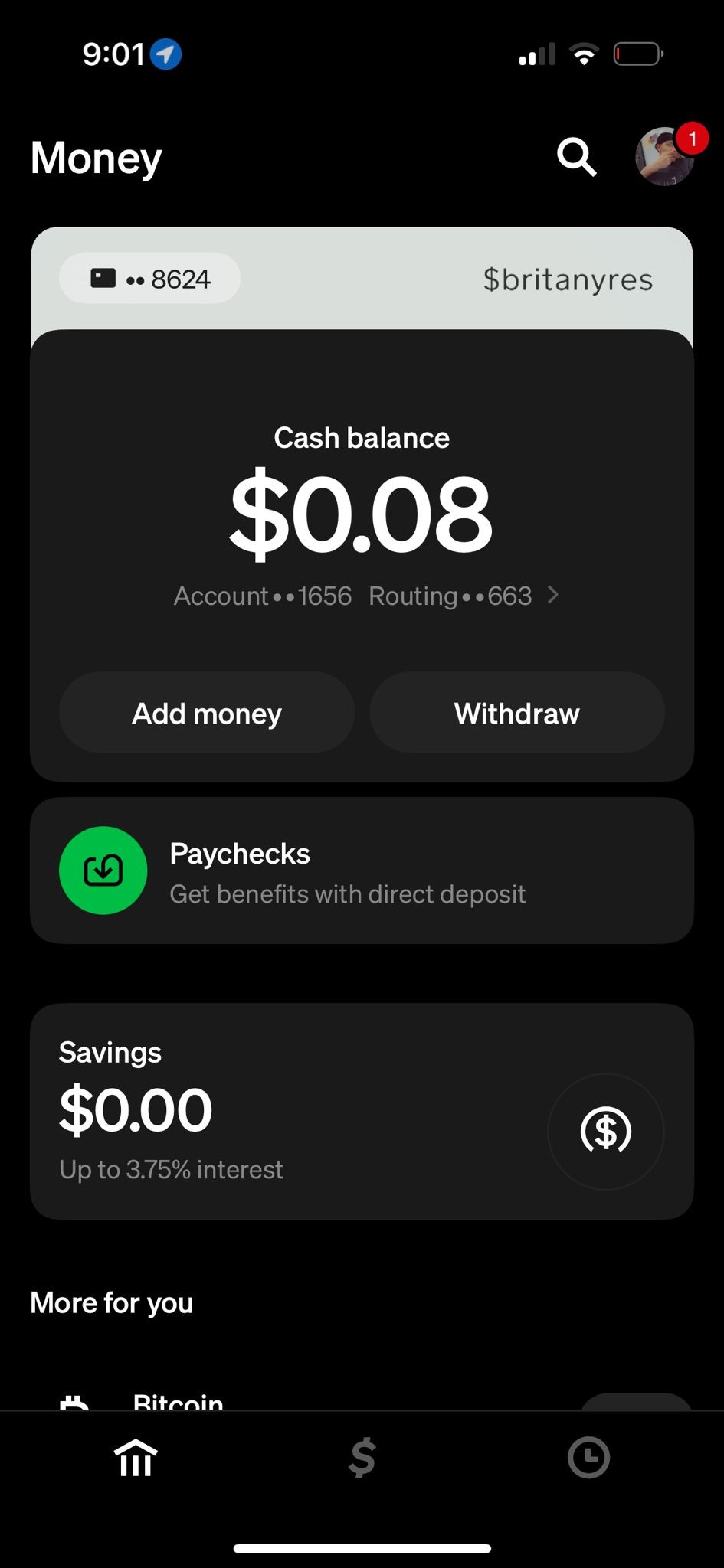Tap the Withdraw button
Screen dimensions: 724x1568
517,713
